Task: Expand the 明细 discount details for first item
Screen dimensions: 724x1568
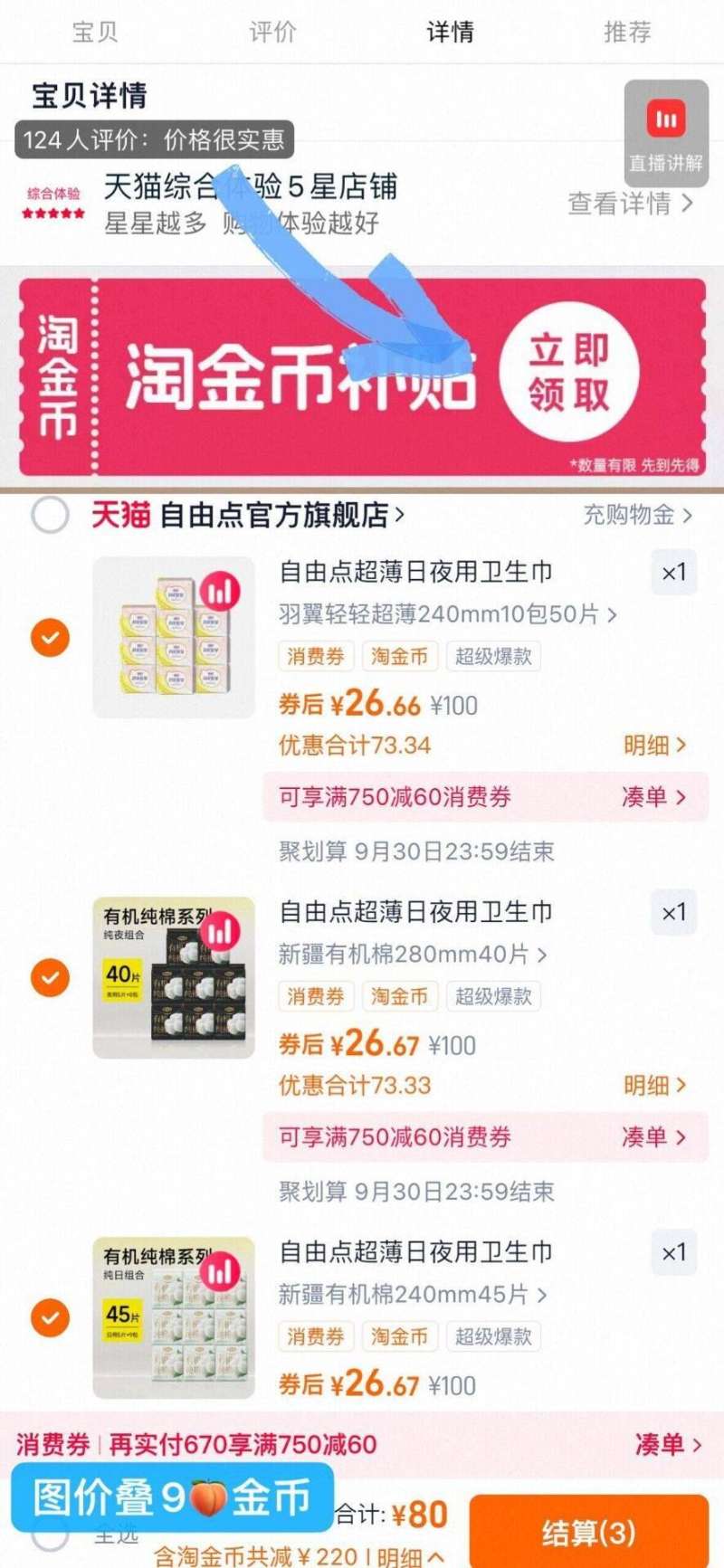Action: pos(656,745)
